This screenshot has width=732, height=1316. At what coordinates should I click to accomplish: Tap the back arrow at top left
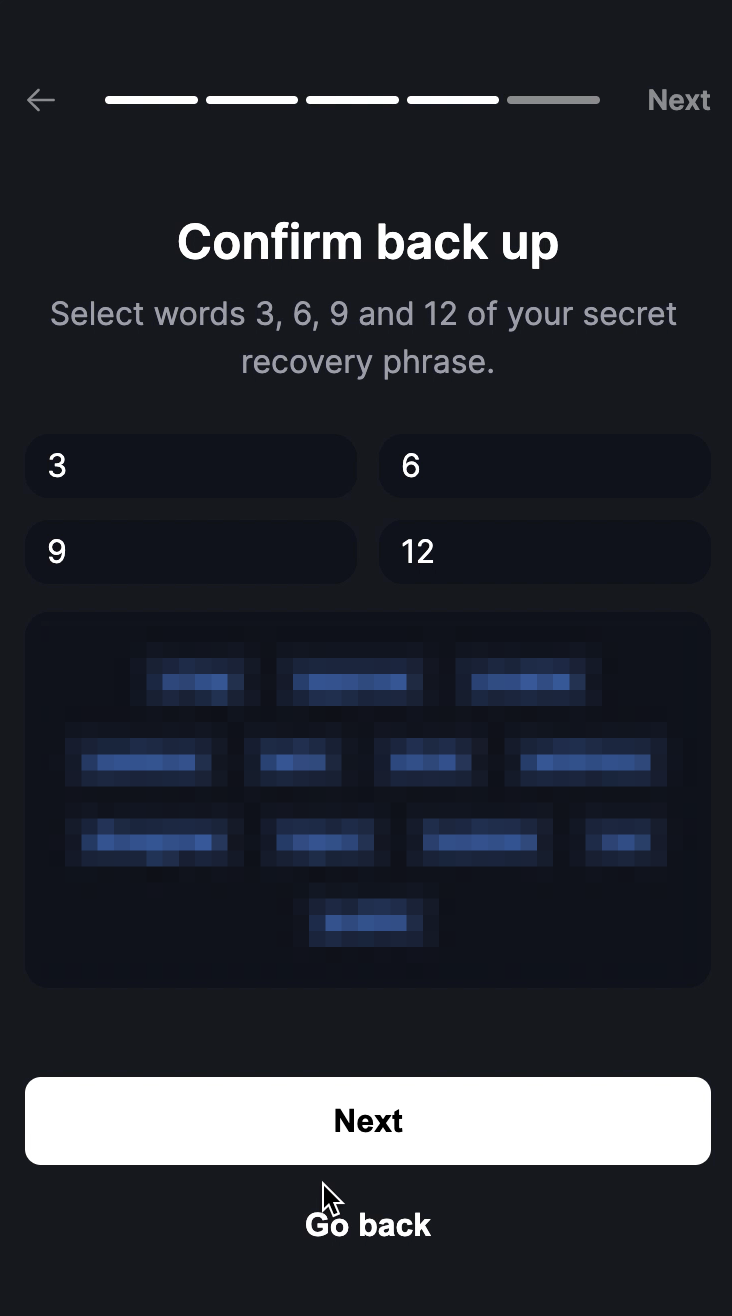click(41, 100)
